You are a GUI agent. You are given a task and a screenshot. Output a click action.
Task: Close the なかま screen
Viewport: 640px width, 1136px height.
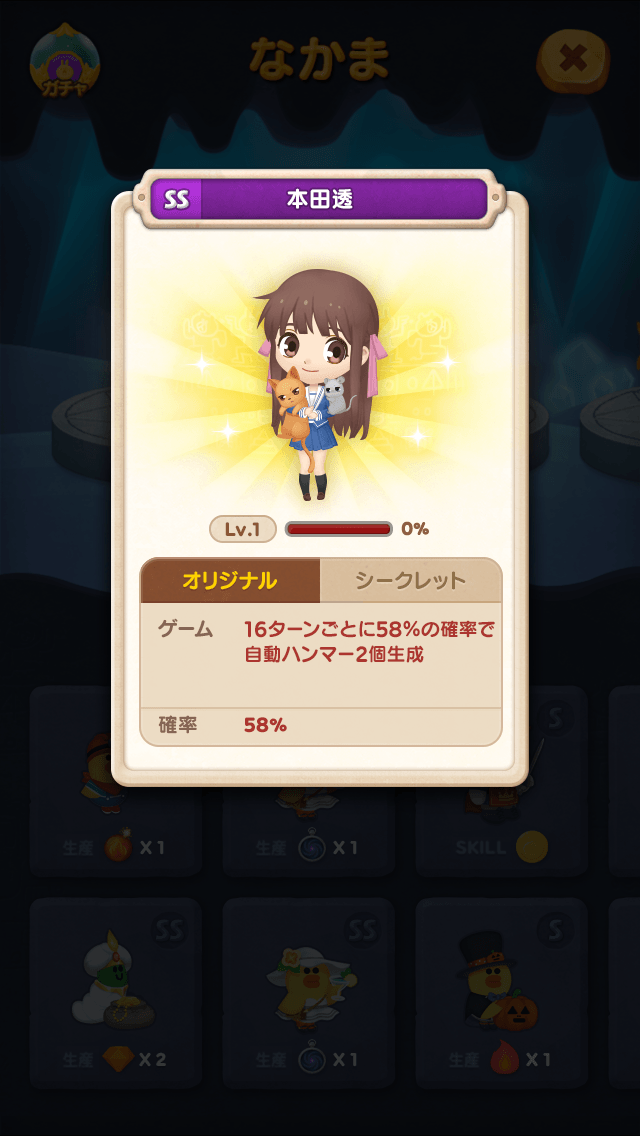(572, 59)
